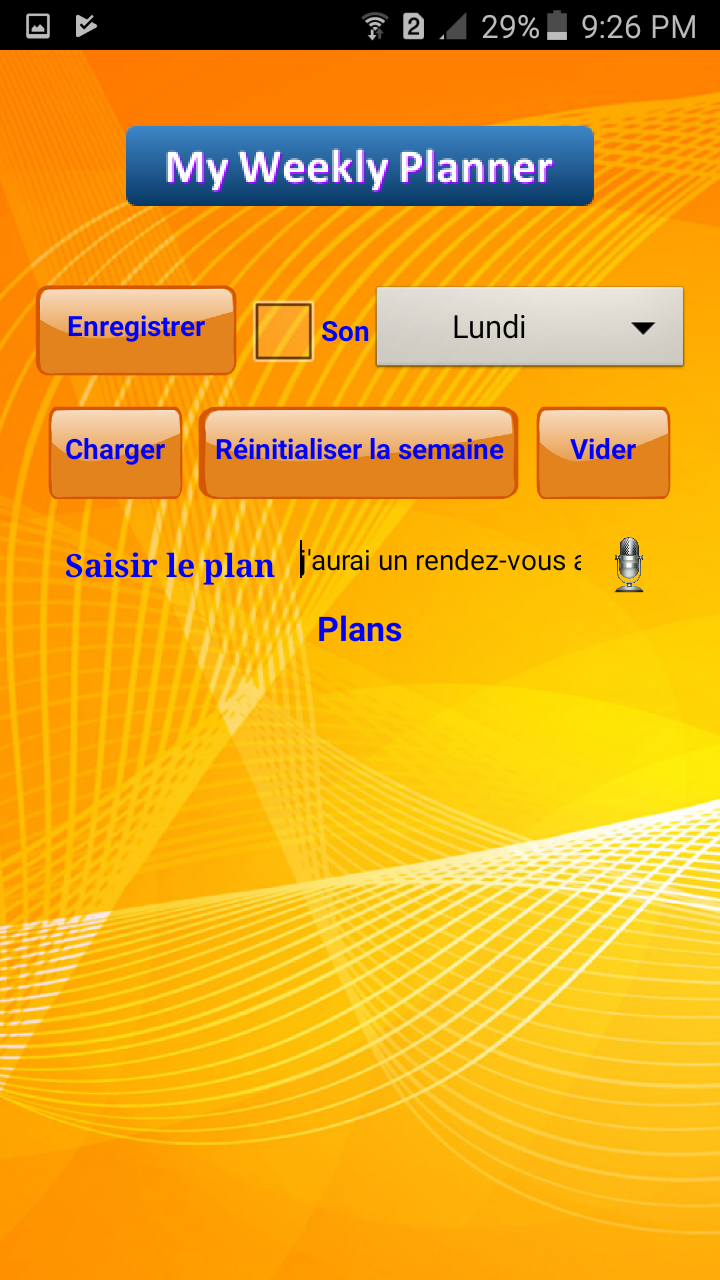
Task: Focus the plan text input field
Action: click(442, 562)
